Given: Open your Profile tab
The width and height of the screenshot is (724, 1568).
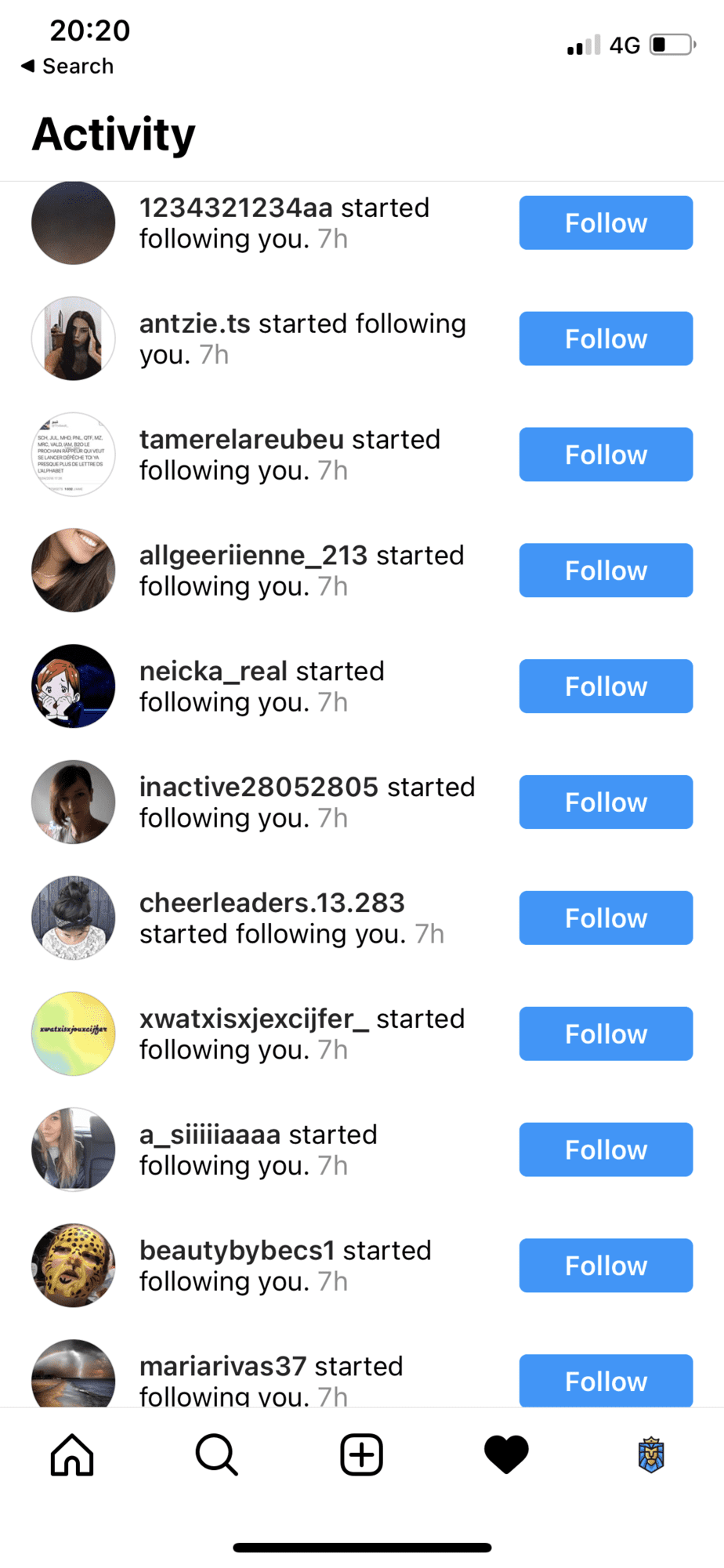Looking at the screenshot, I should (x=650, y=1455).
